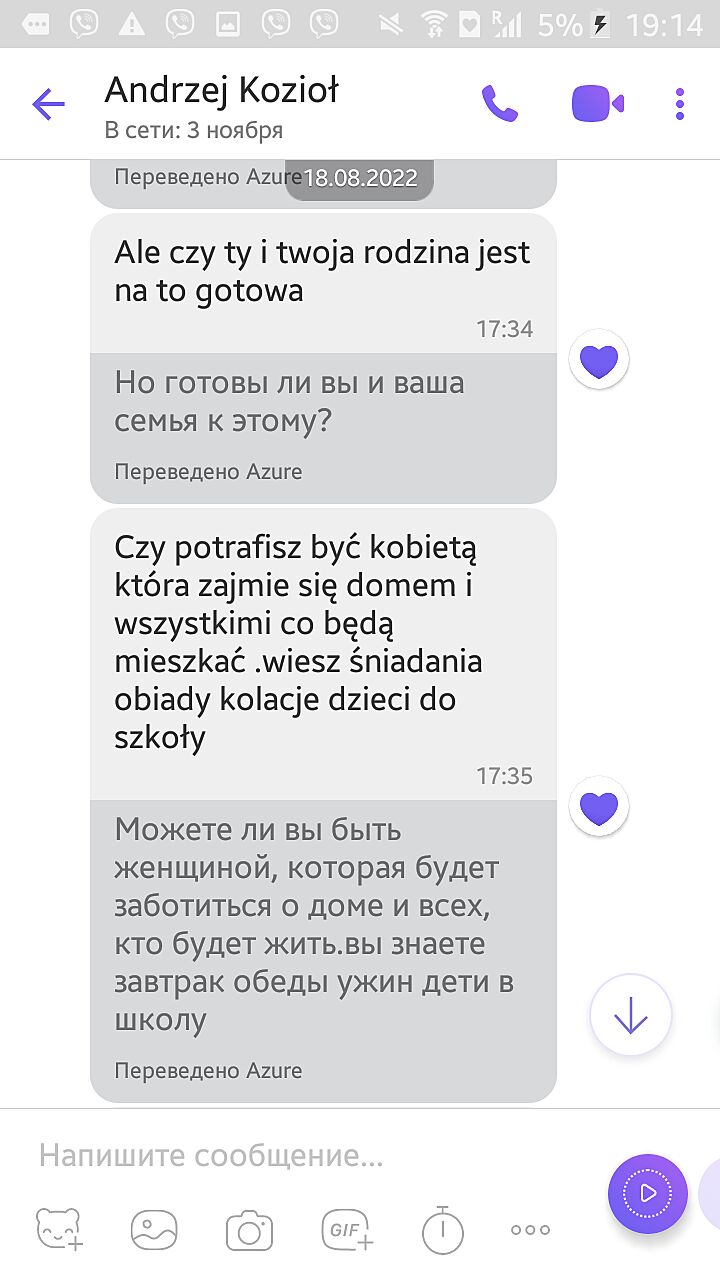Show more attachment options
The image size is (720, 1280).
coord(531,1230)
